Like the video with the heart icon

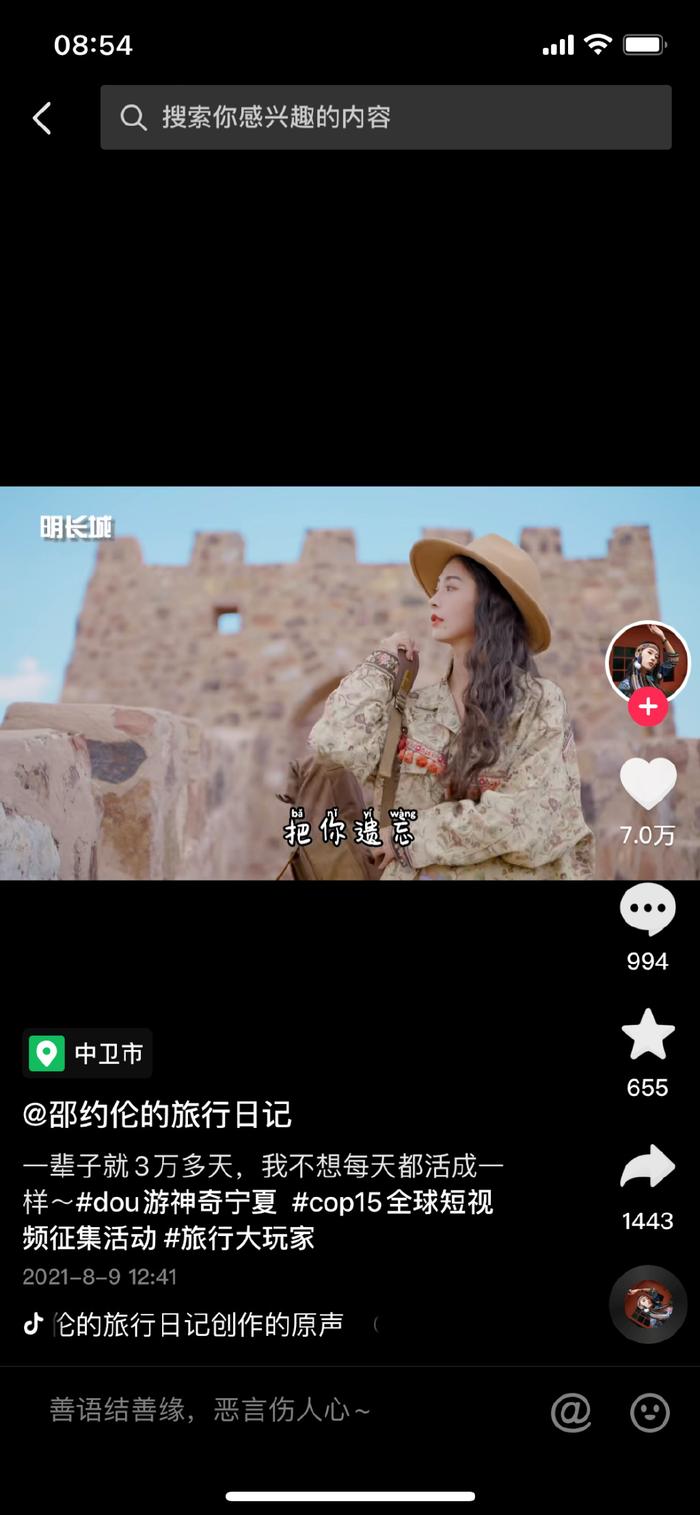point(647,784)
